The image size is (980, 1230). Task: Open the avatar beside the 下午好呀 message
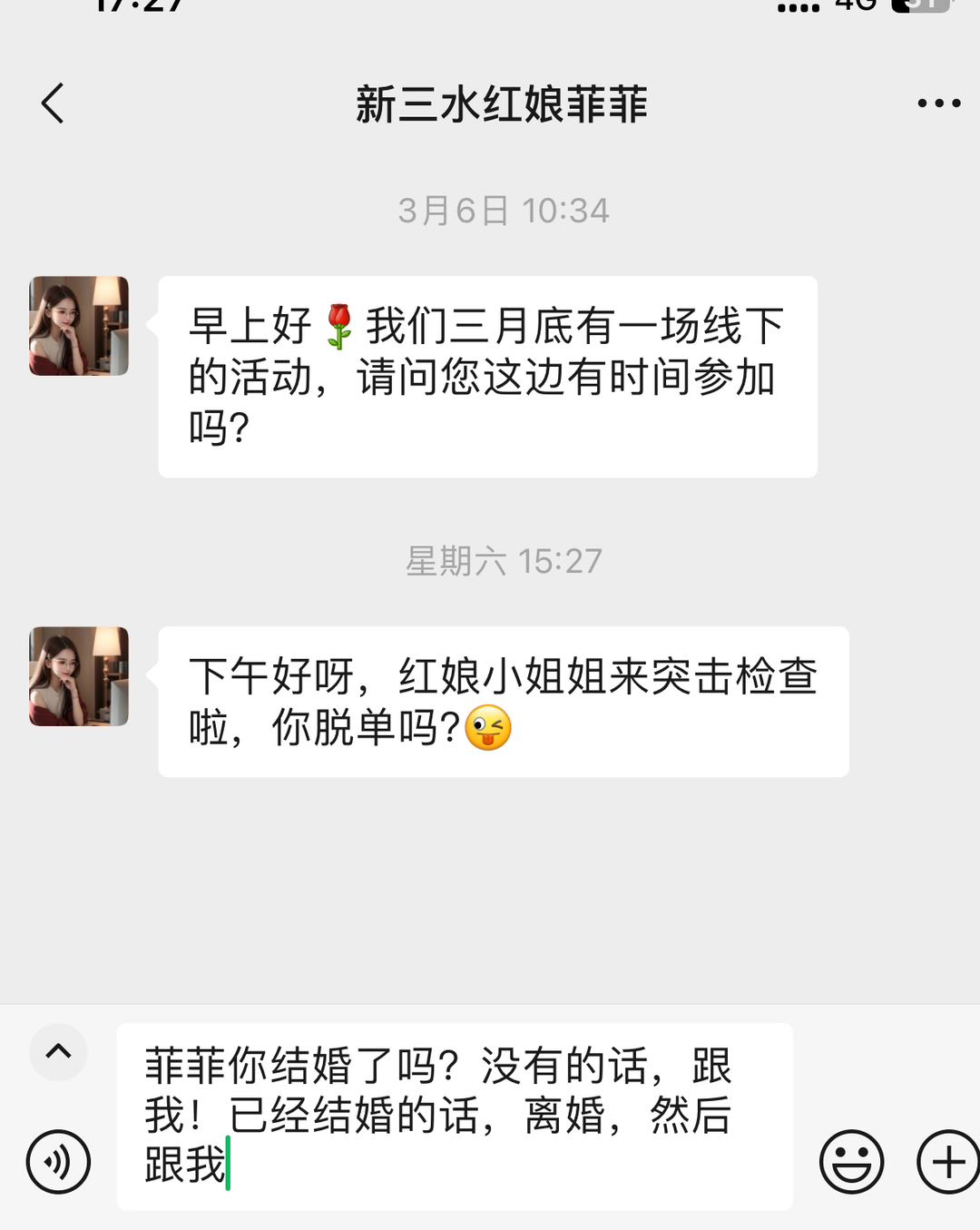click(79, 676)
